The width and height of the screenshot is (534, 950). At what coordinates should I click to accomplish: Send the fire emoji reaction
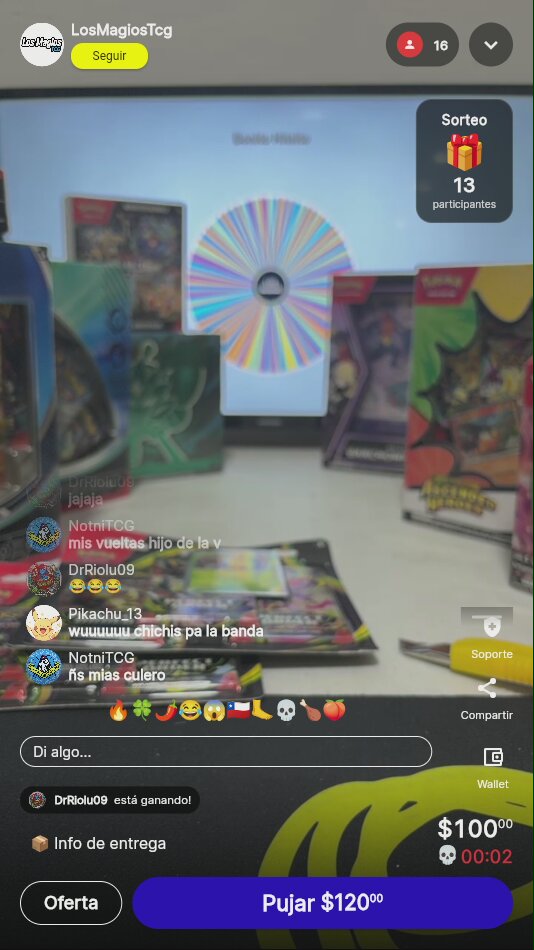pyautogui.click(x=119, y=710)
